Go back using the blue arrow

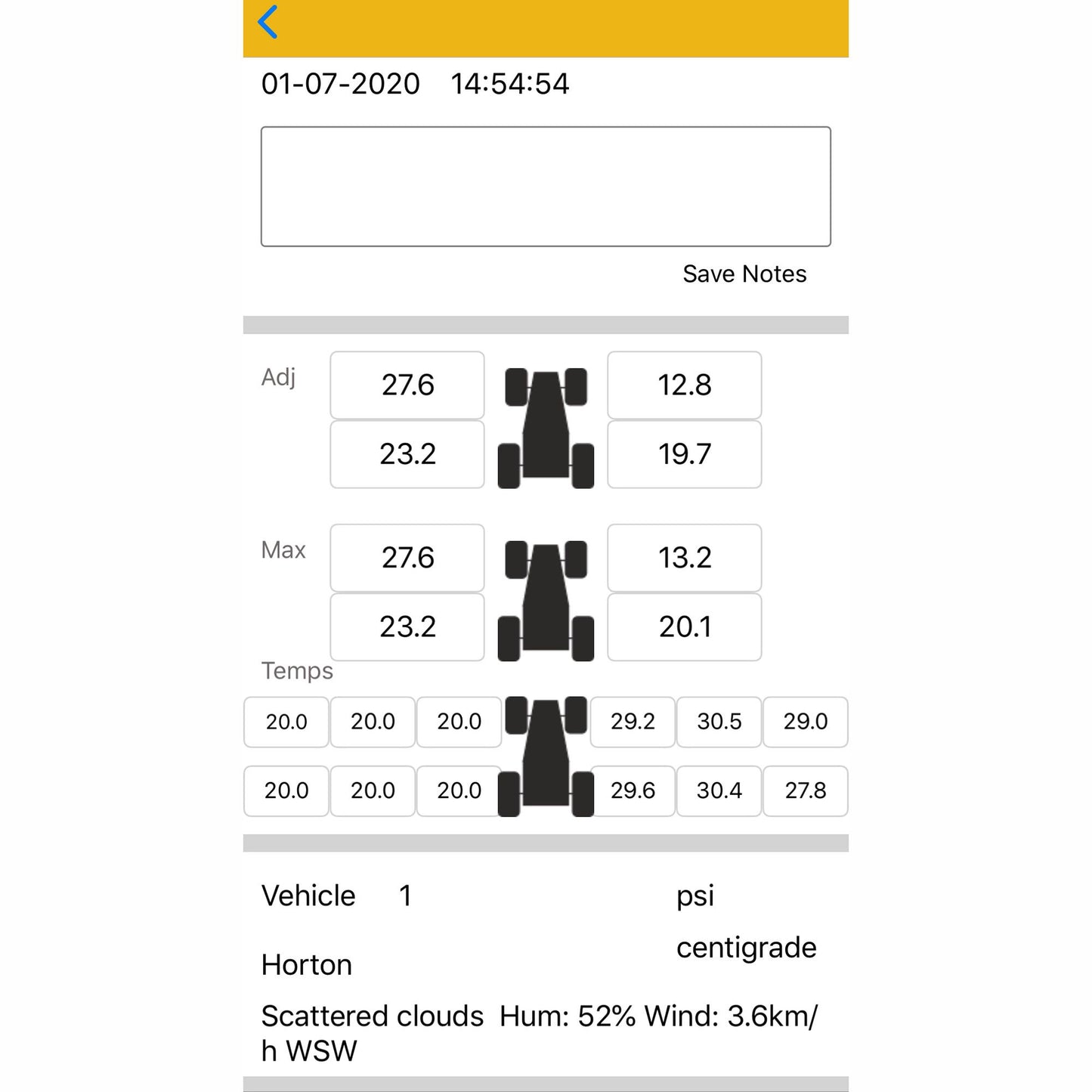268,23
